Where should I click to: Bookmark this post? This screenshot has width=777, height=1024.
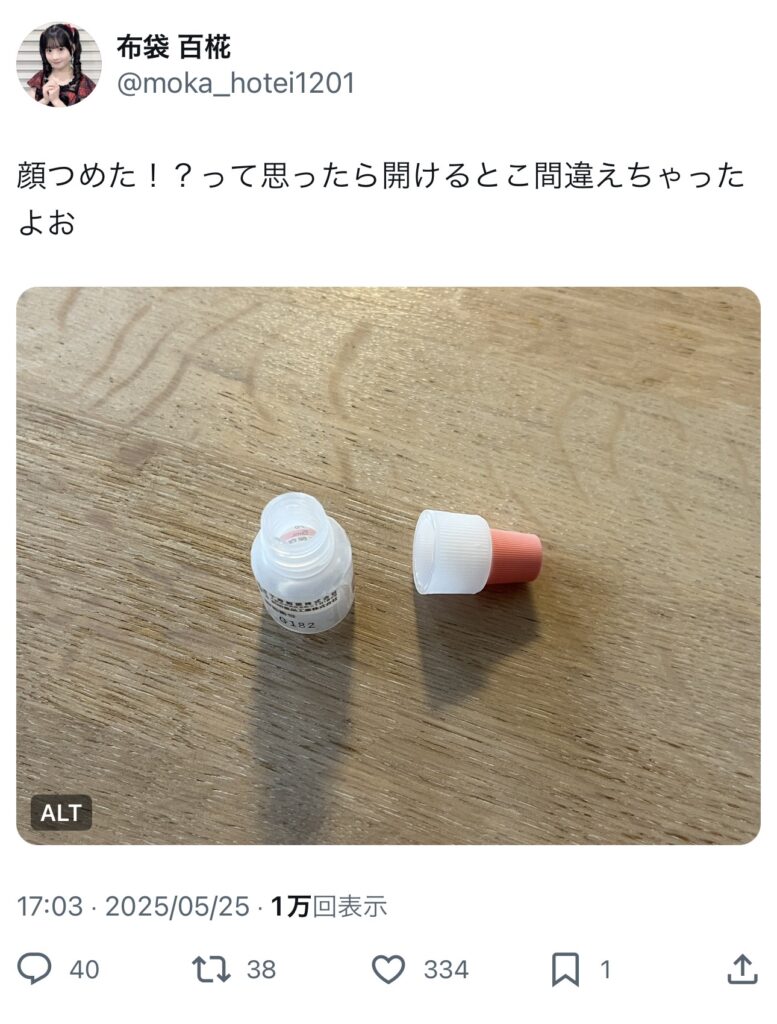565,968
